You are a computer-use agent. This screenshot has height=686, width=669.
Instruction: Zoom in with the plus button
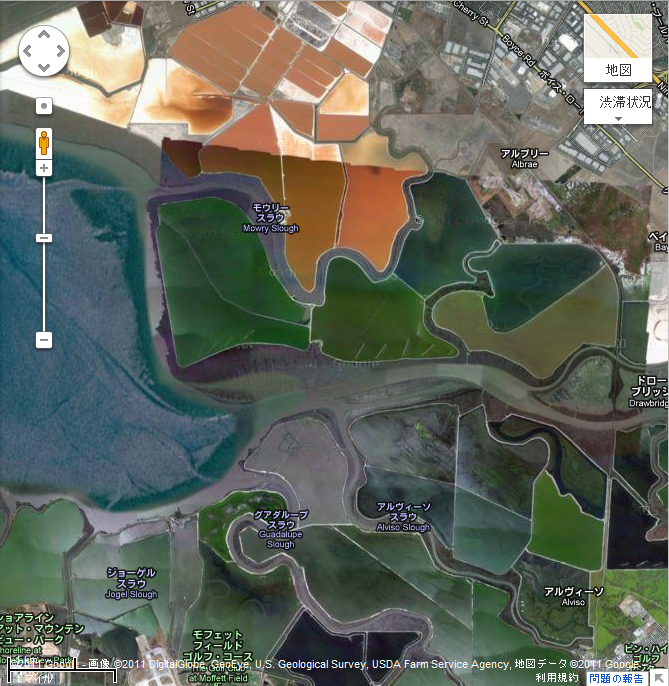(44, 168)
